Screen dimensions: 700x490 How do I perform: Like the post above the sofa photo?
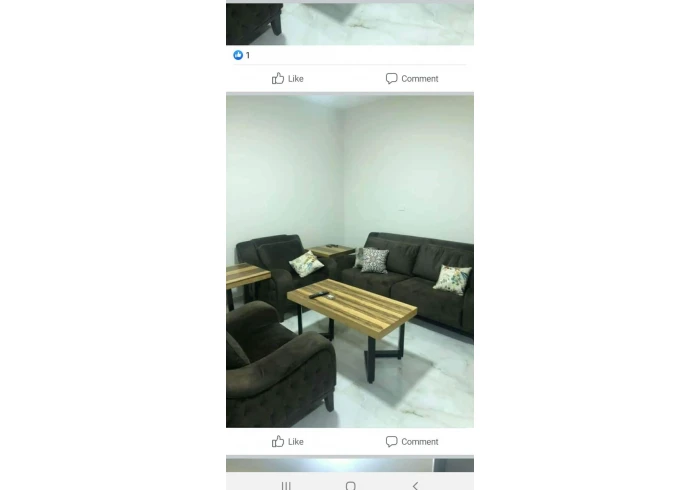(x=288, y=78)
